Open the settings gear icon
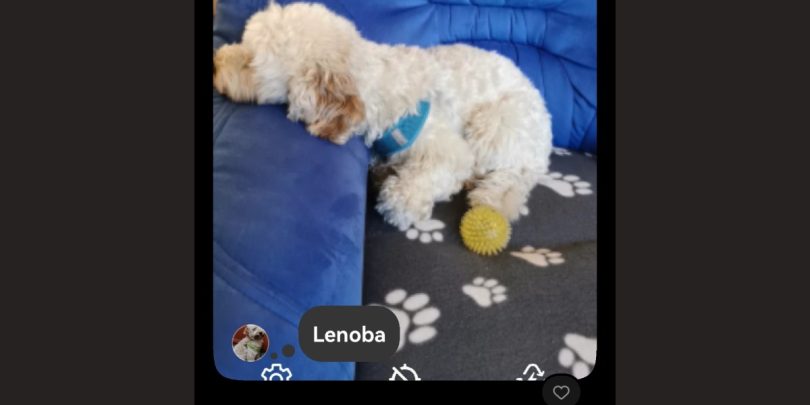The image size is (810, 405). [276, 373]
